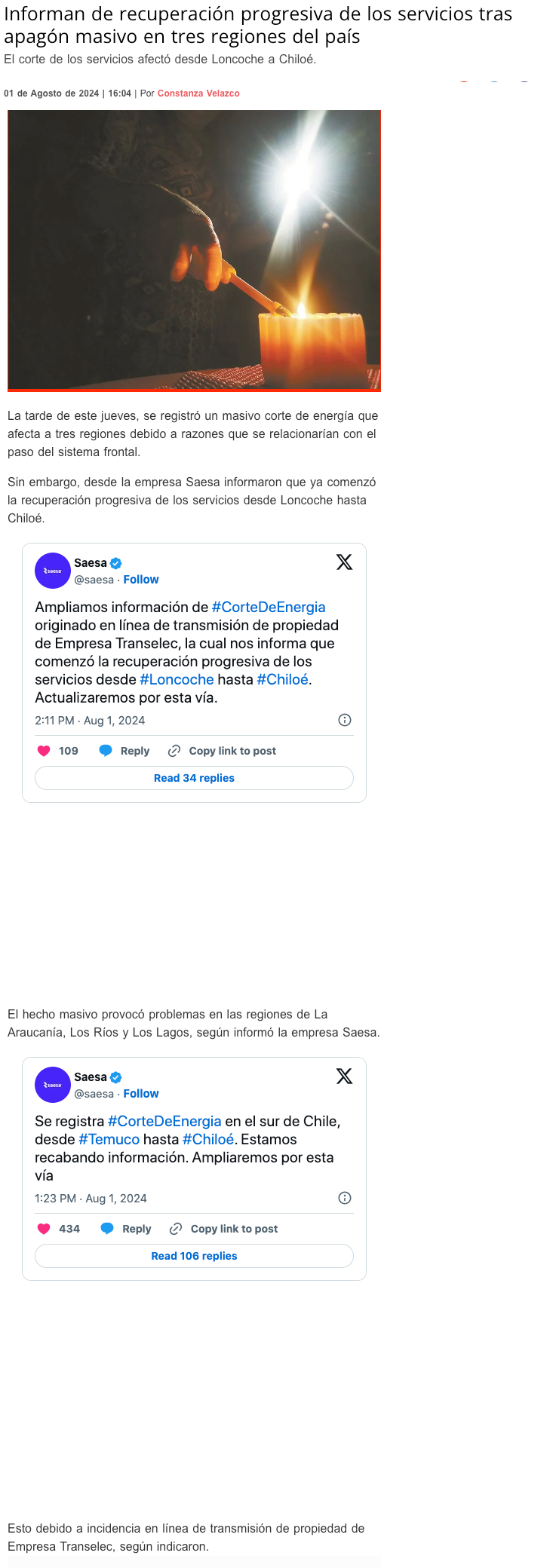Reply to the 1:23 PM Saesa tweet
The height and width of the screenshot is (1568, 550).
[127, 1229]
